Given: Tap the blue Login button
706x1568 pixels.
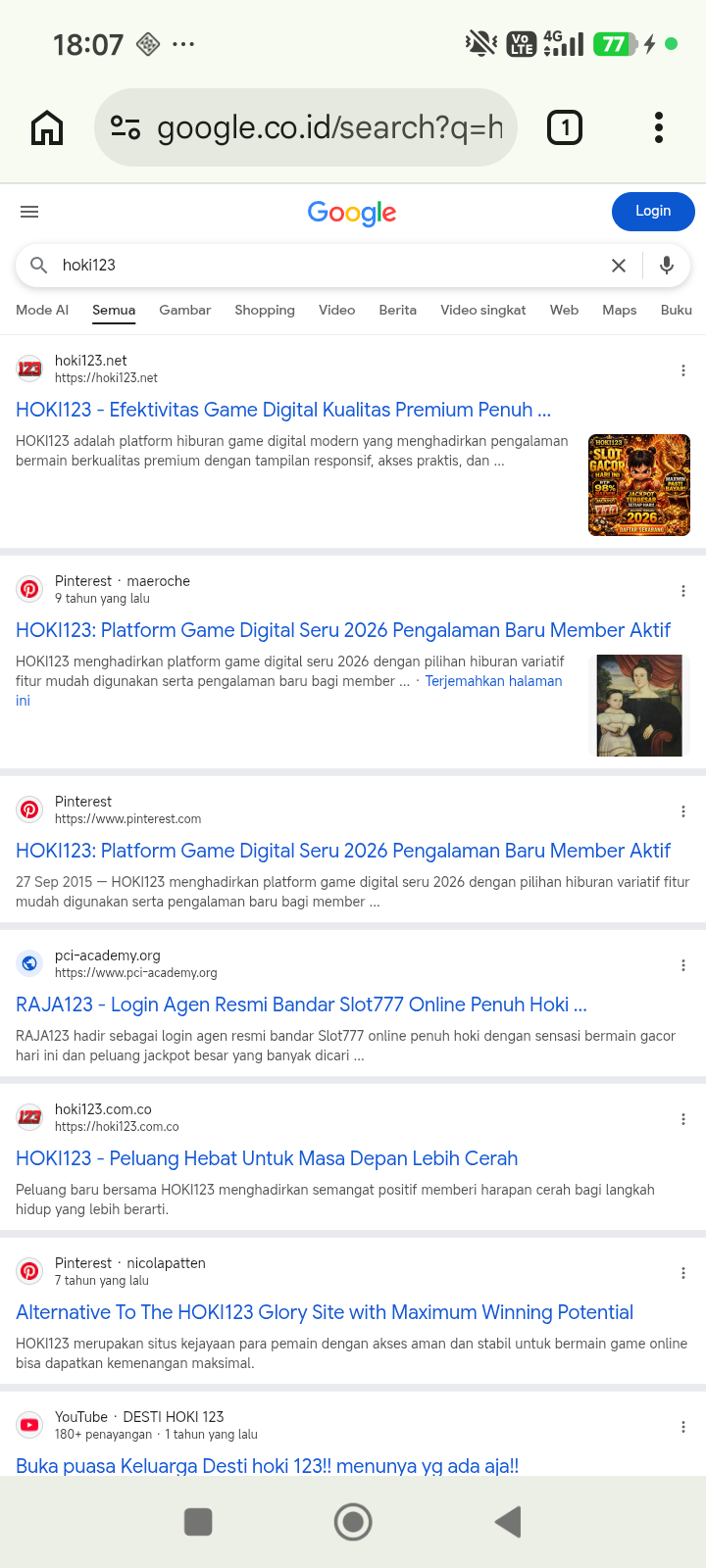Looking at the screenshot, I should [x=653, y=212].
